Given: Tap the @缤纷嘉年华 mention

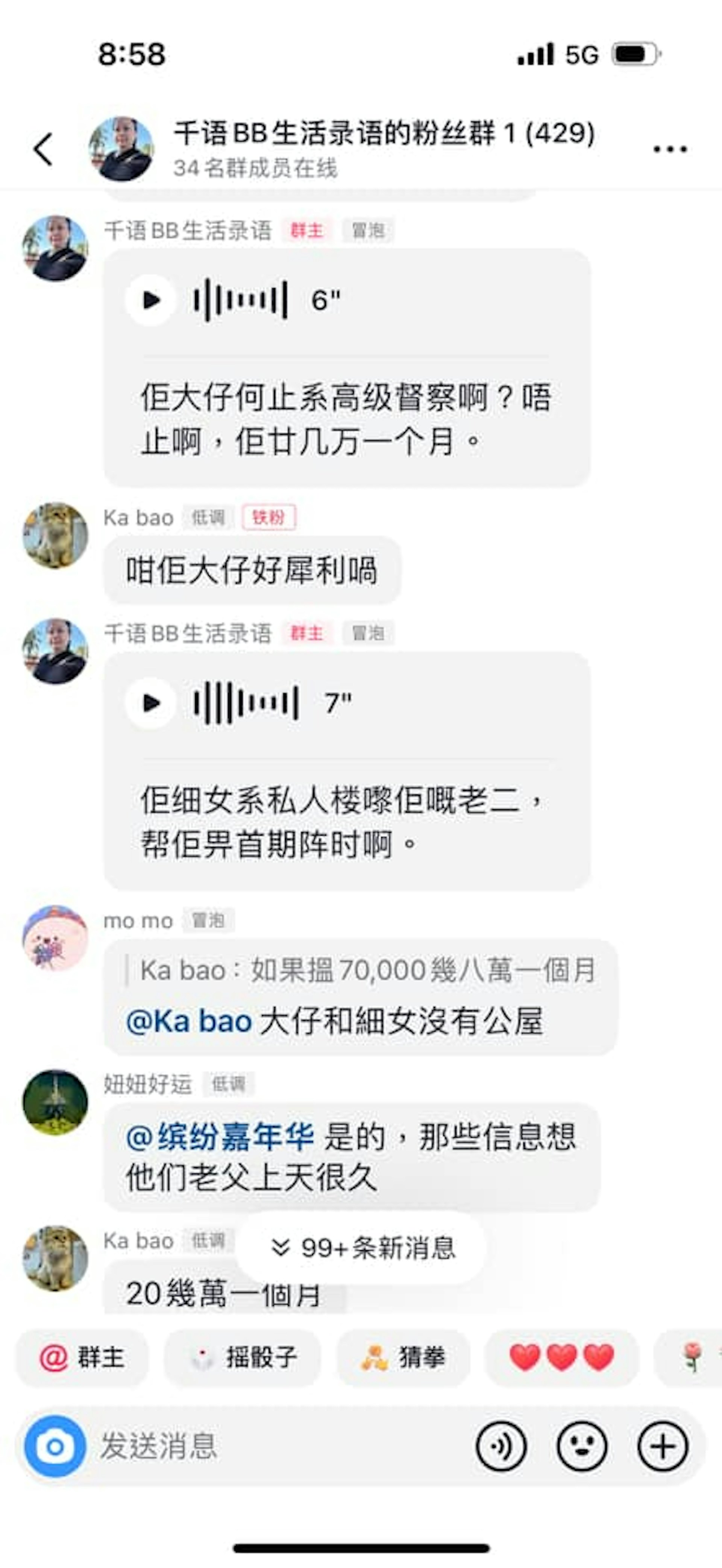Looking at the screenshot, I should point(220,1136).
